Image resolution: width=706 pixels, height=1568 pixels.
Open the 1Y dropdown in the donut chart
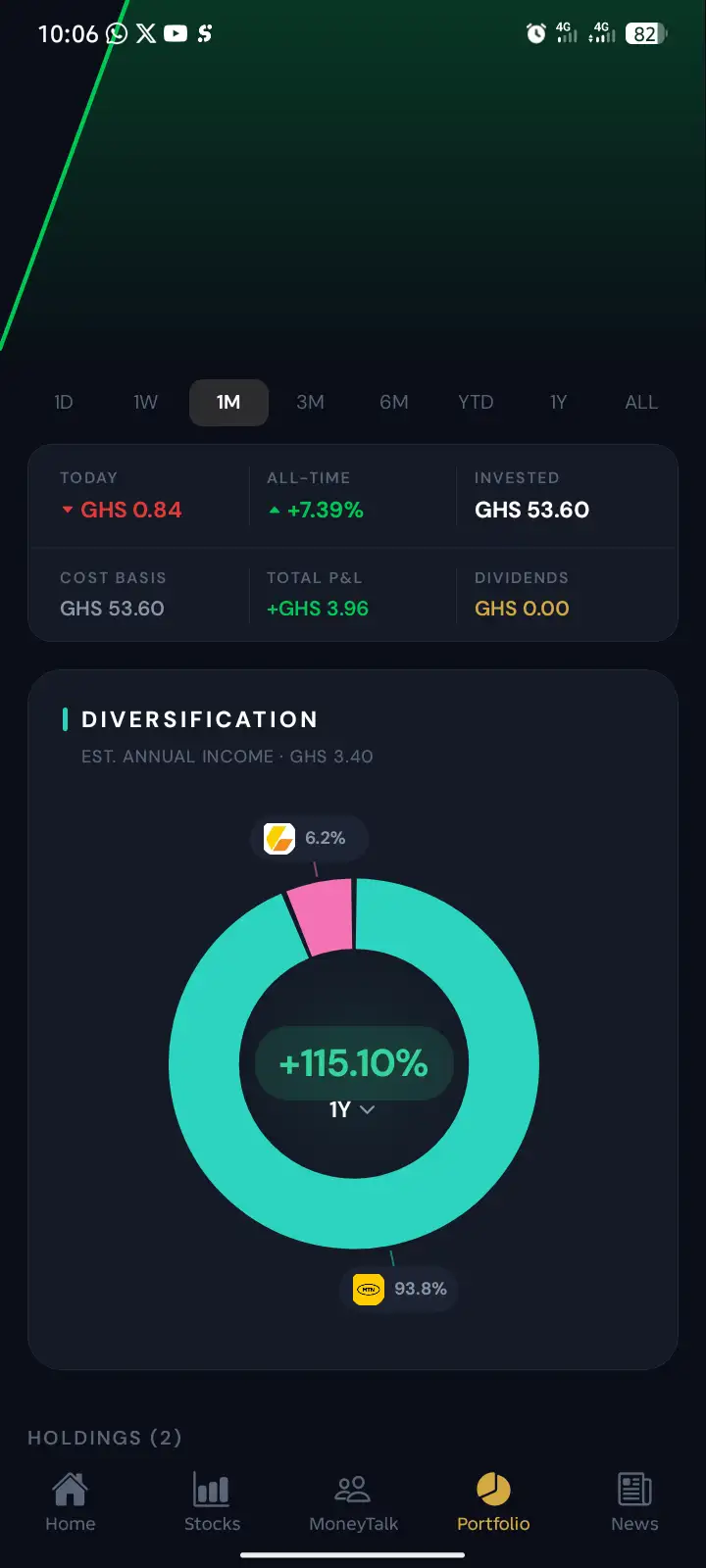352,1109
